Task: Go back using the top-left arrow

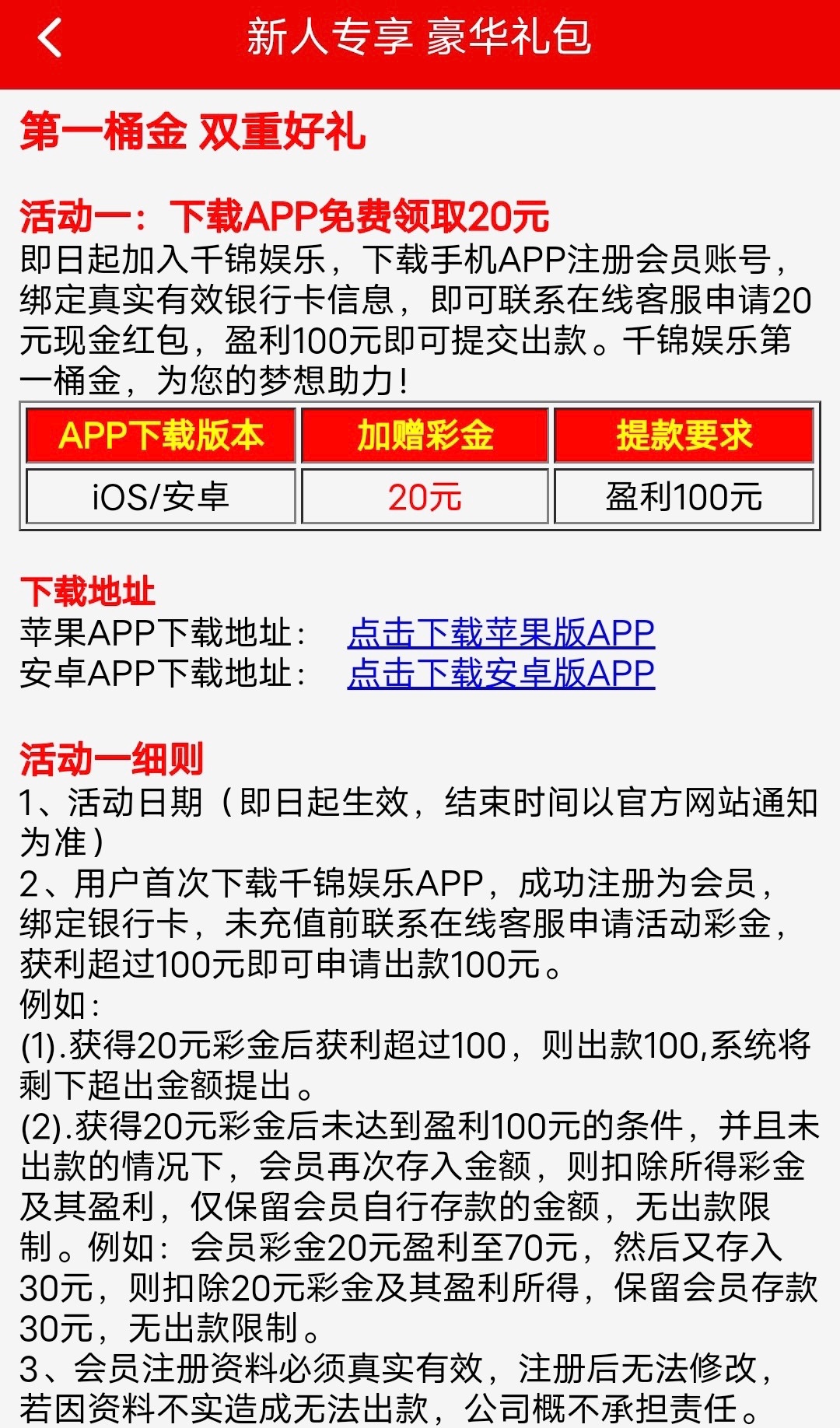Action: coord(50,38)
